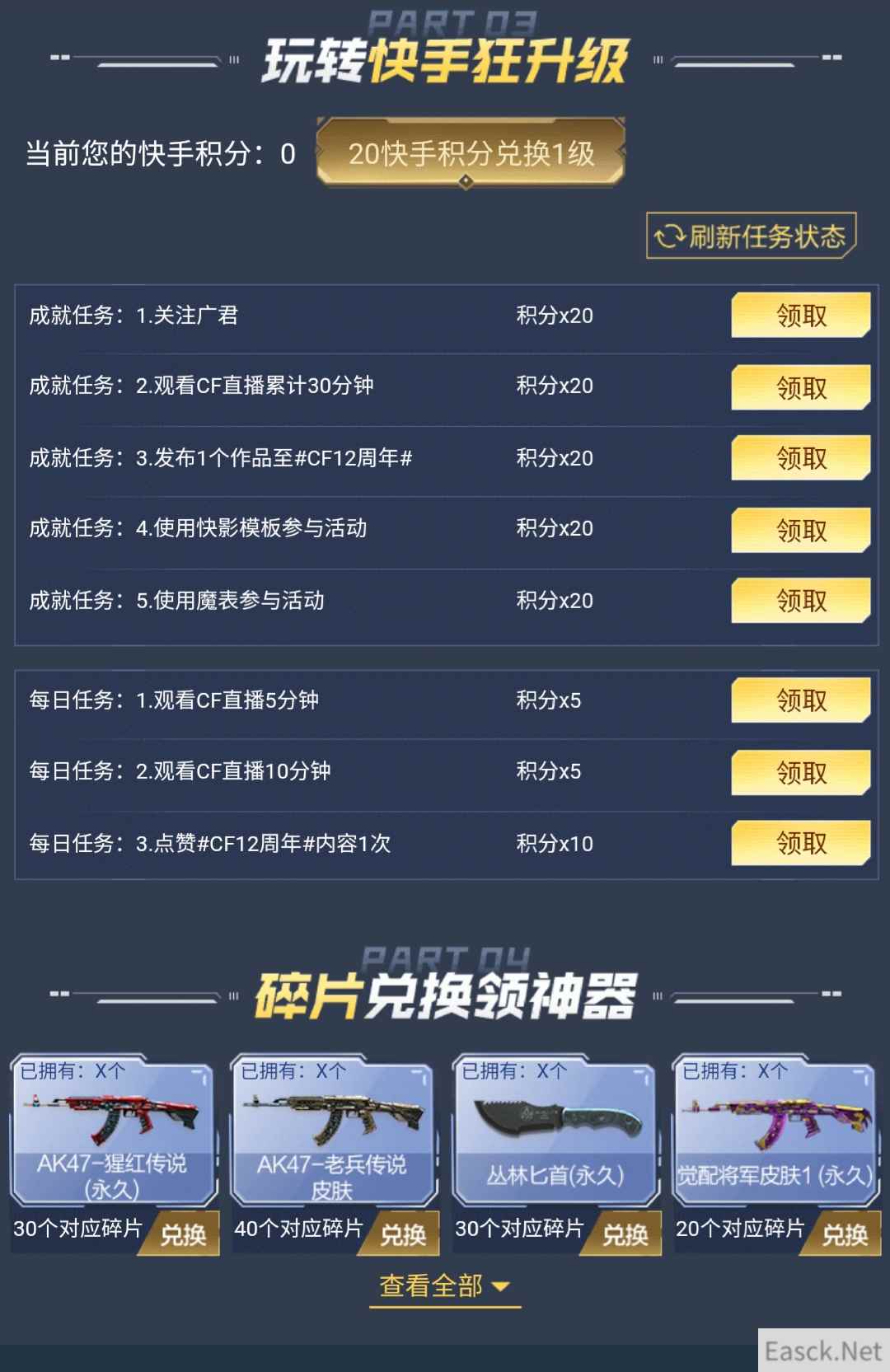Refresh task status with 刷新任务状态

(752, 236)
